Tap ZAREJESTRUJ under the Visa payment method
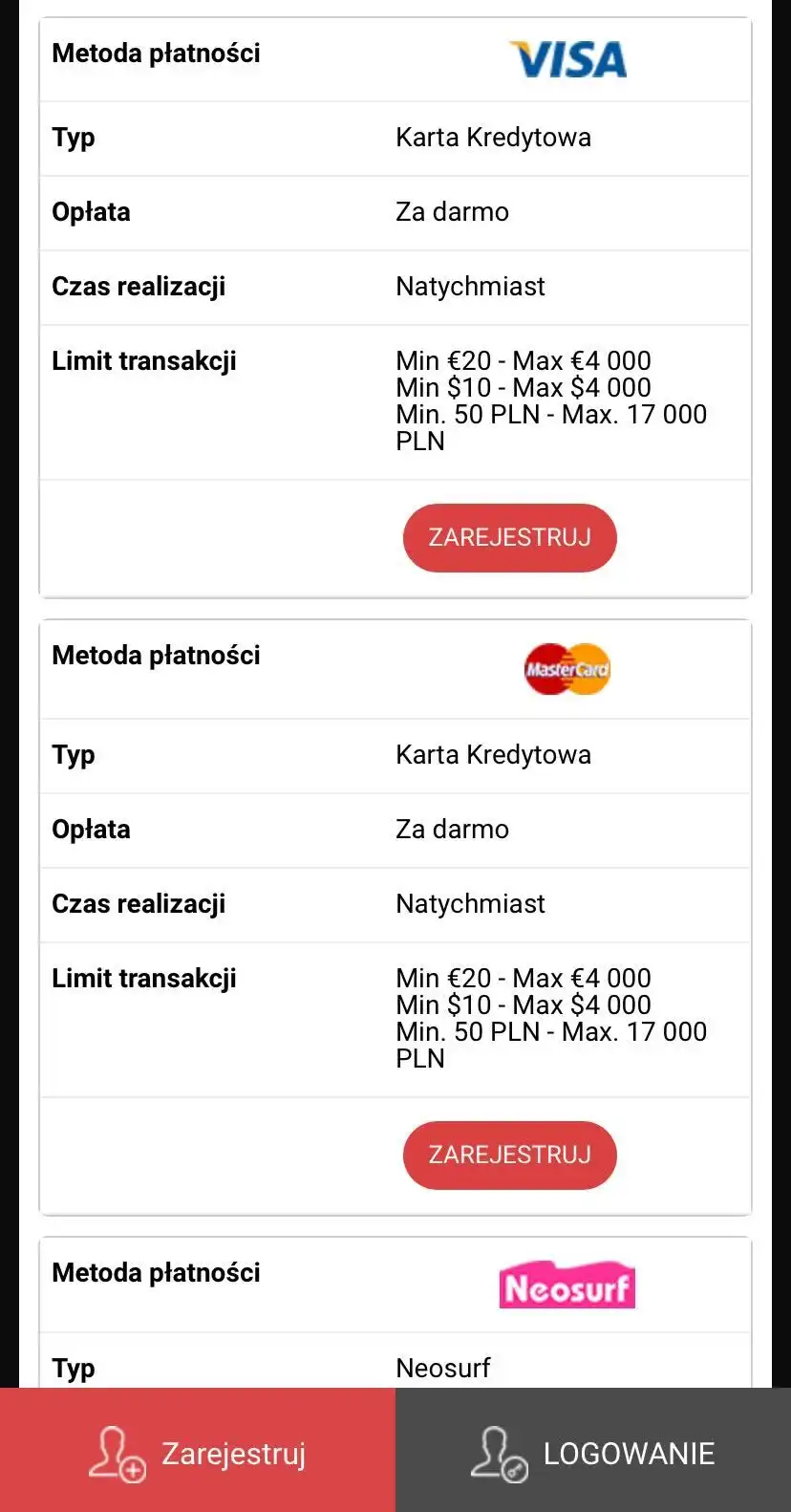Viewport: 791px width, 1512px height. [509, 537]
